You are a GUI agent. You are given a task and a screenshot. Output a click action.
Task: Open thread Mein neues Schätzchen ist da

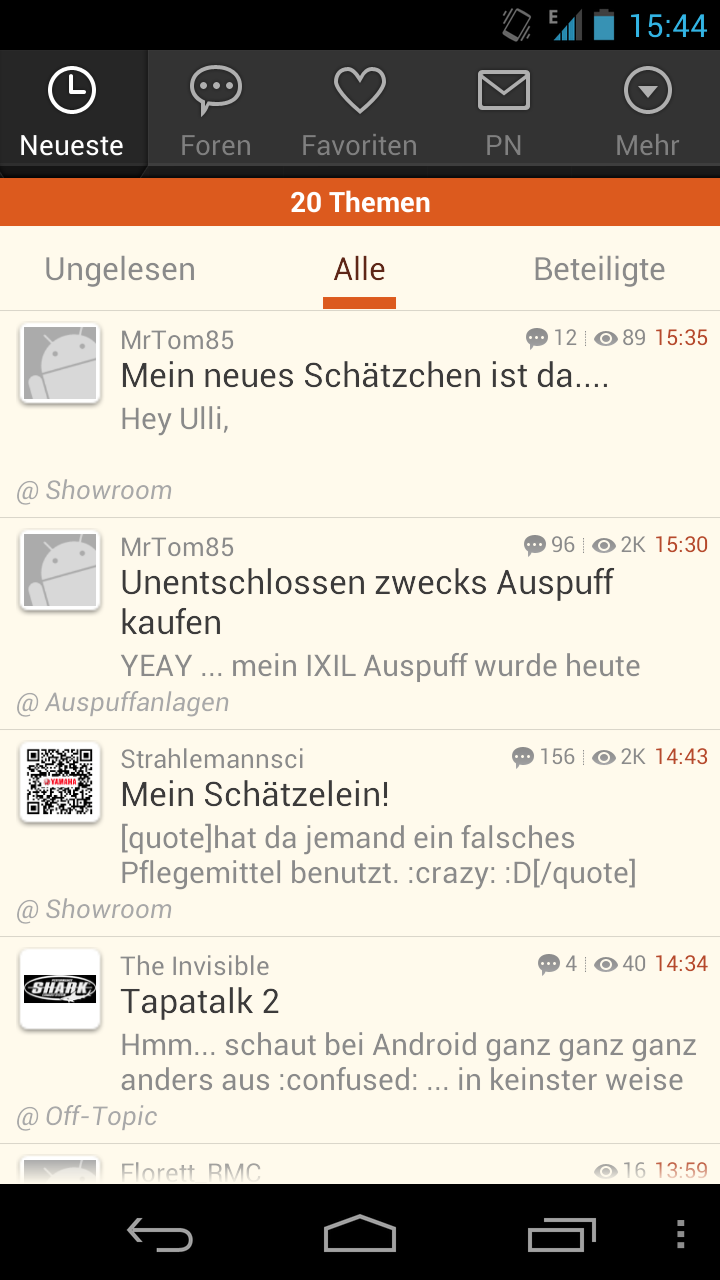coord(364,377)
